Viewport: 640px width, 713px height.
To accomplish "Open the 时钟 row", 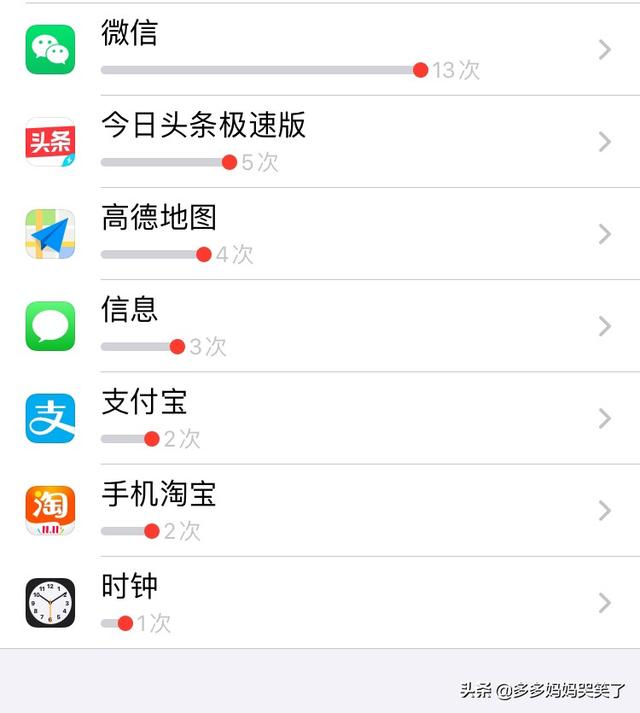I will point(320,602).
